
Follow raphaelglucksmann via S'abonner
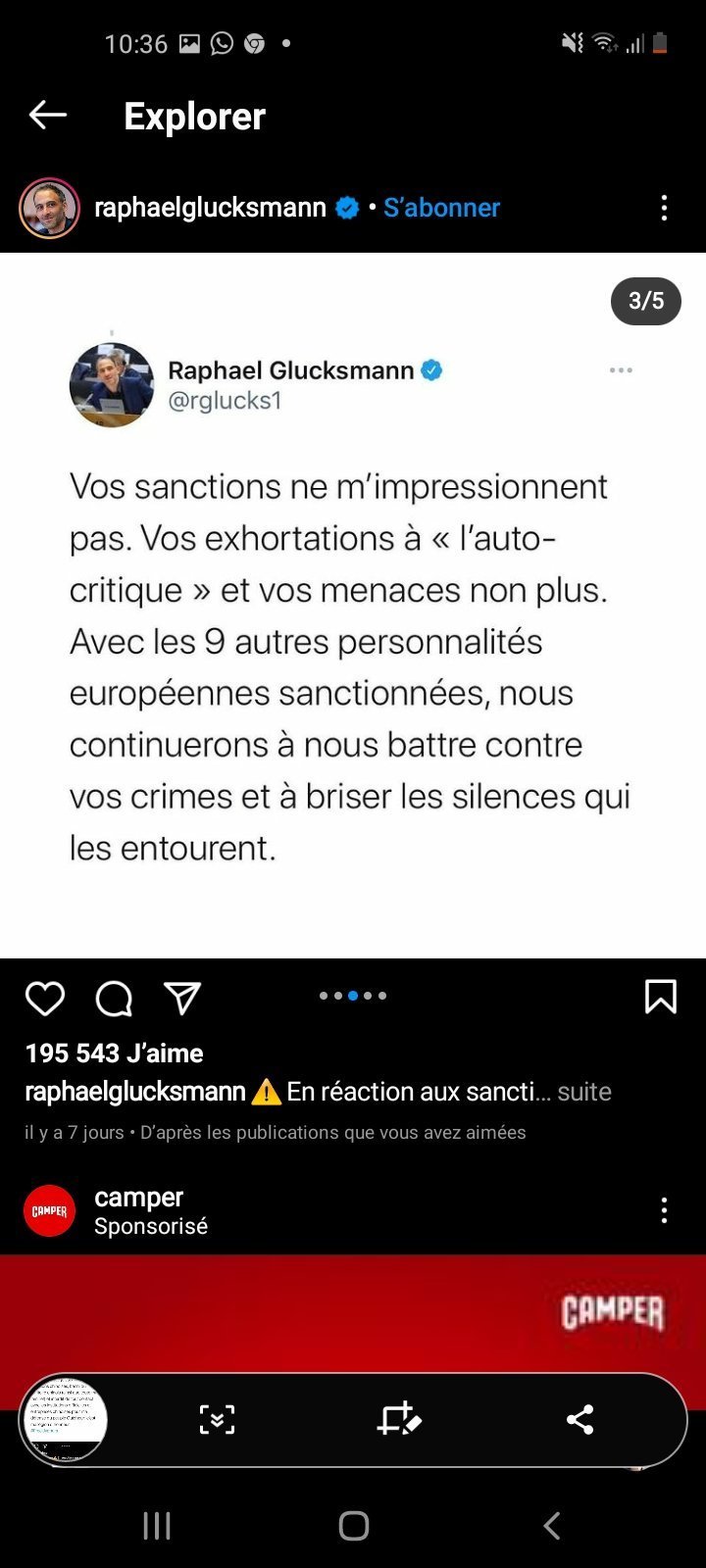(441, 208)
